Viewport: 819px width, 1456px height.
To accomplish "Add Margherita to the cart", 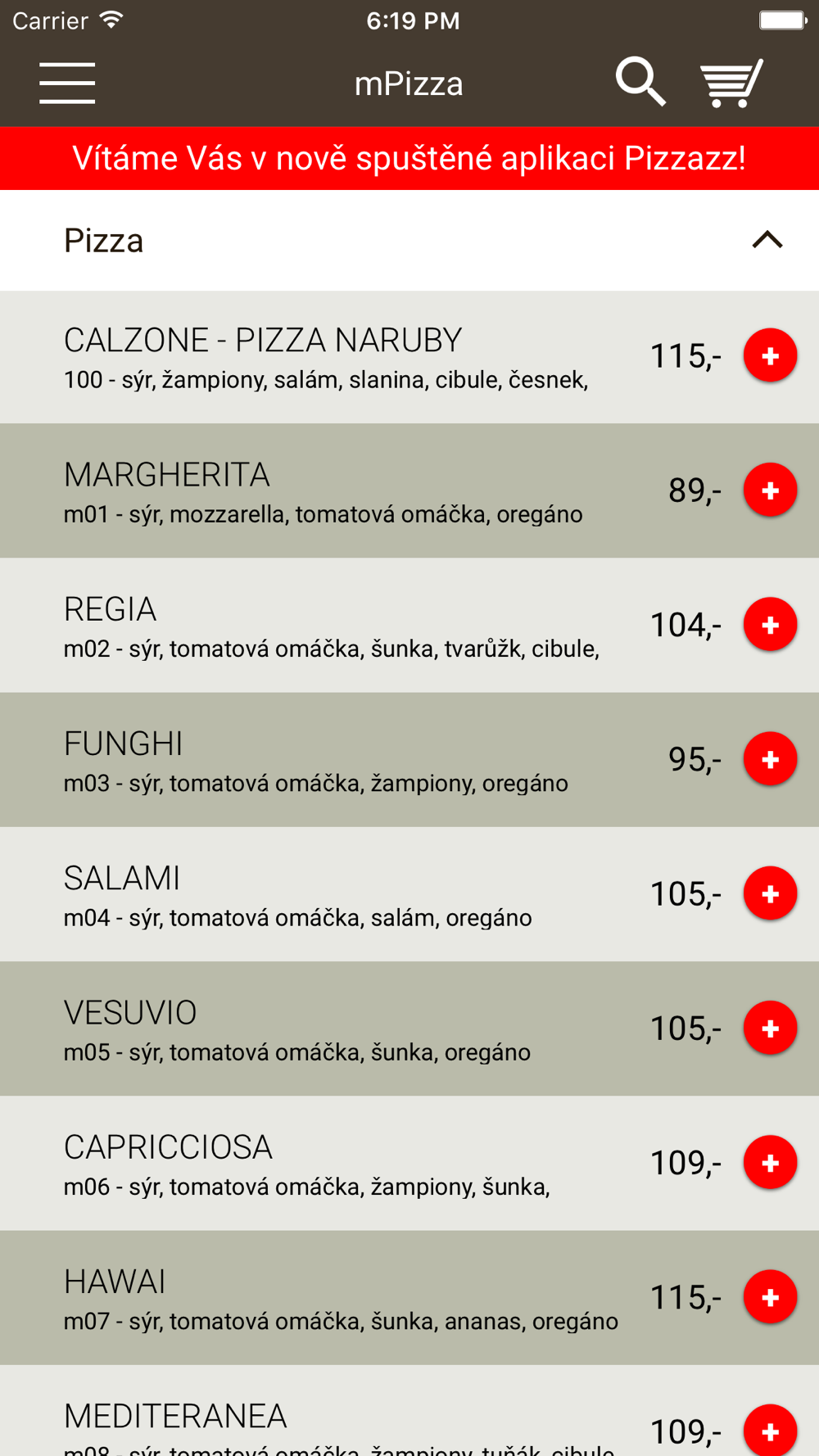I will [x=770, y=490].
